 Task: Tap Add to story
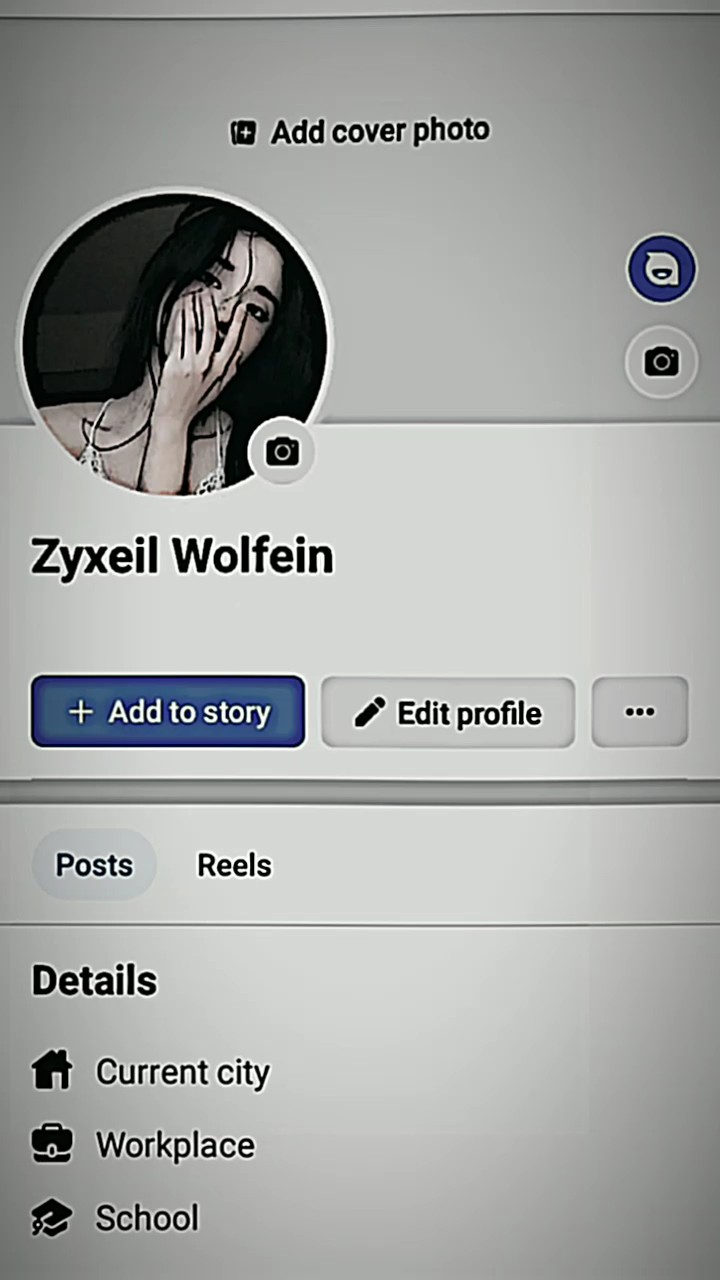pyautogui.click(x=168, y=712)
